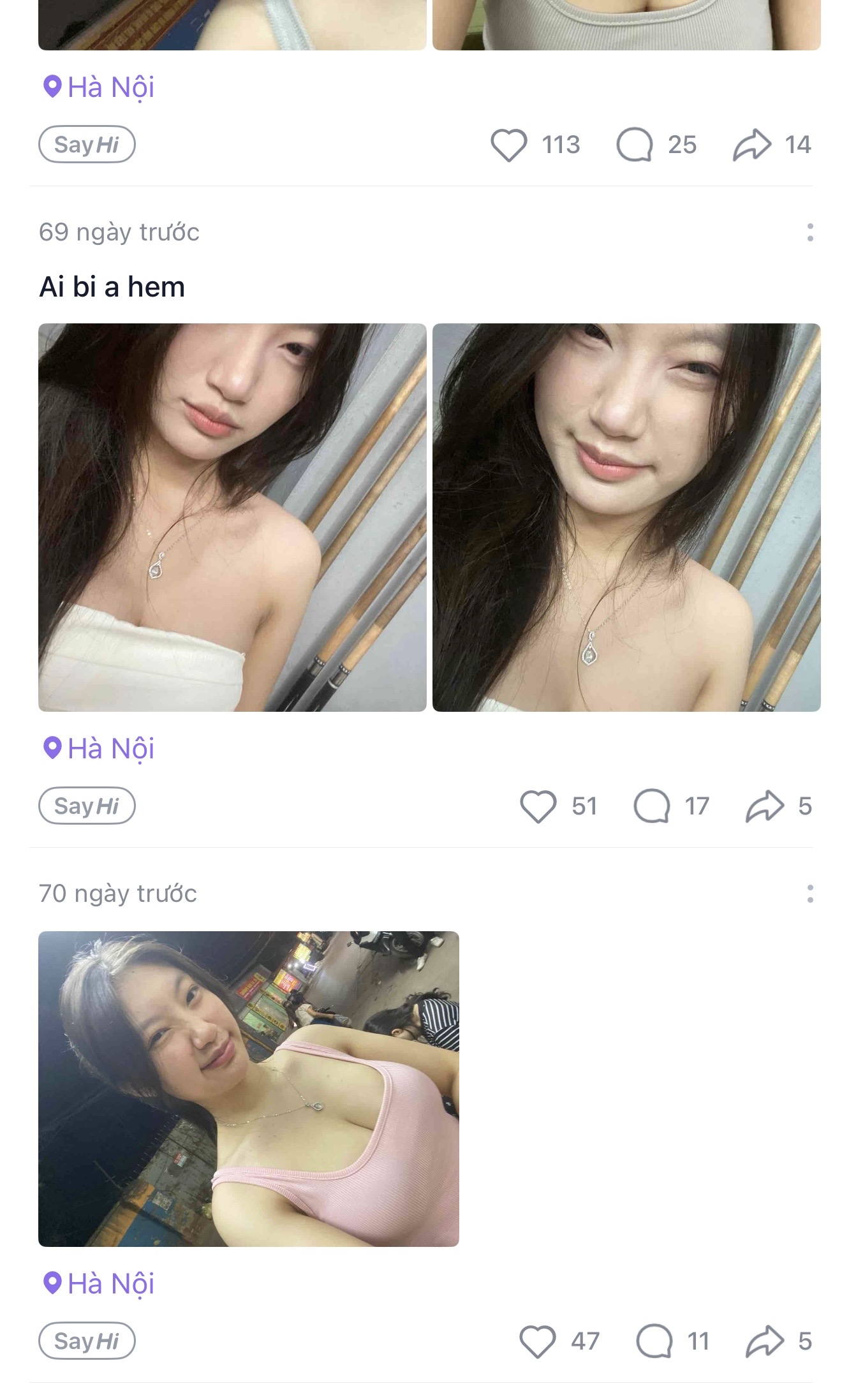Open the right photo in Ai bi a hem post
Viewport: 842px width, 1400px height.
click(626, 517)
